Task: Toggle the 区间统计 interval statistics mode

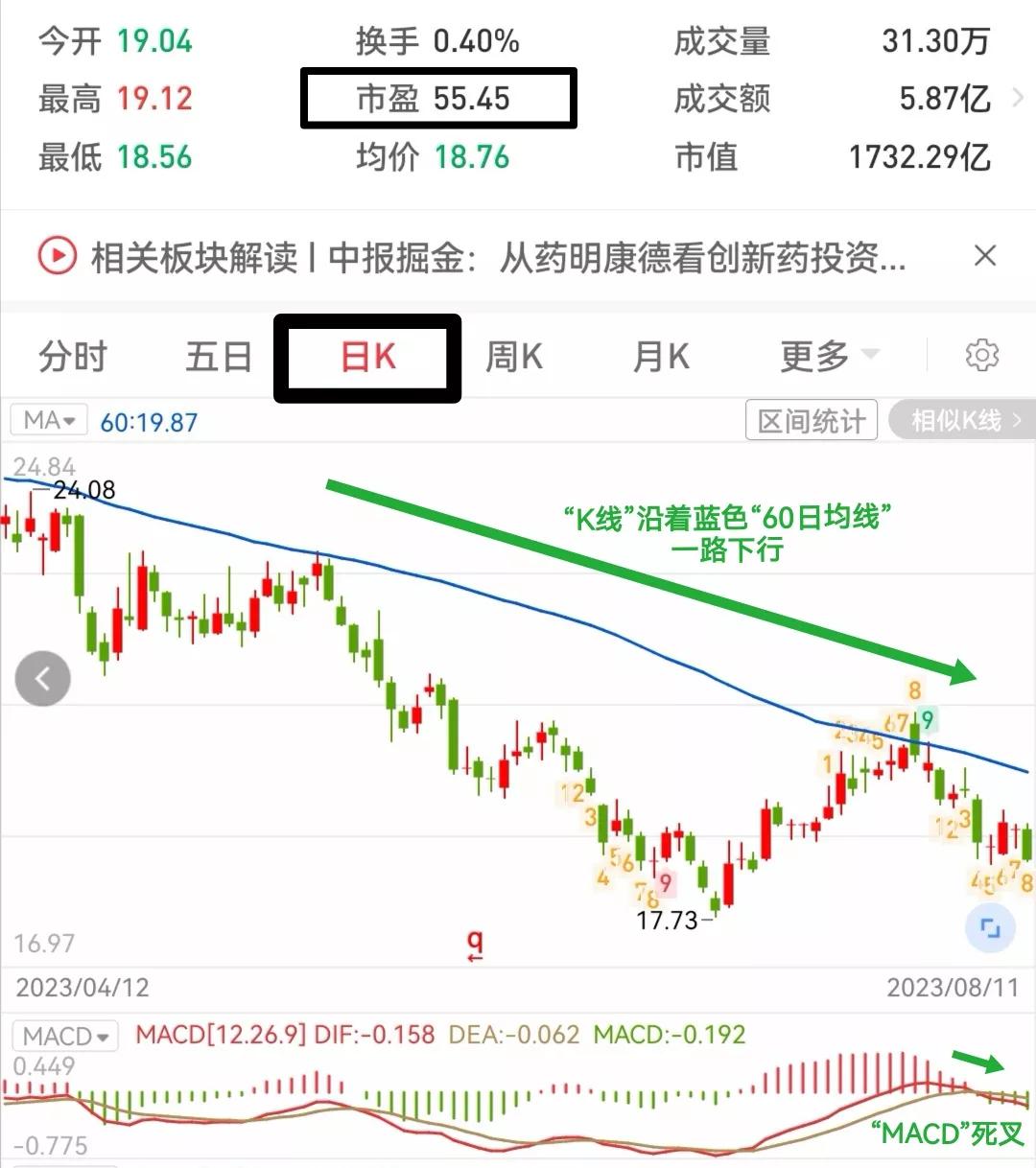Action: point(811,420)
